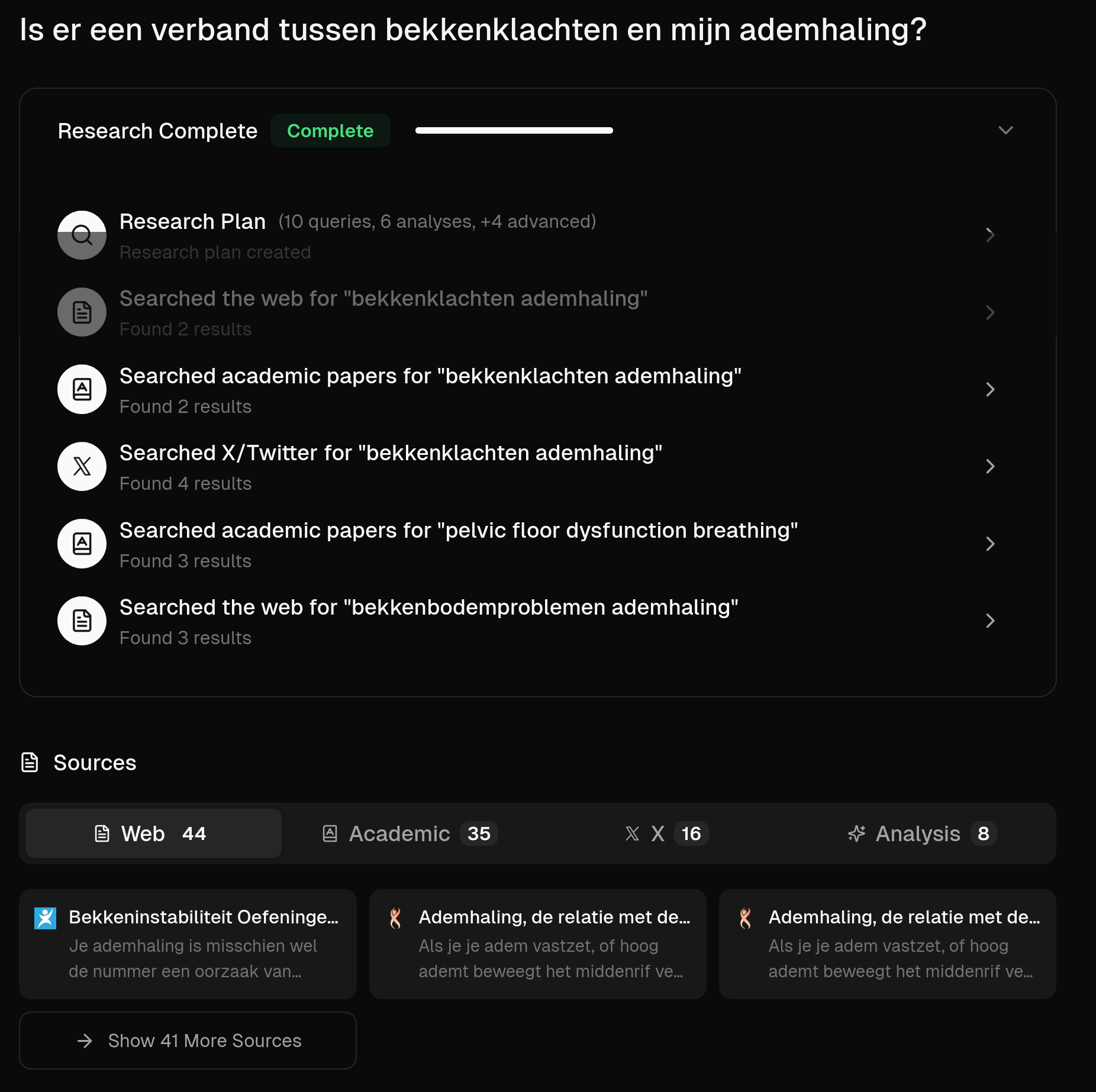Viewport: 1096px width, 1092px height.
Task: Collapse the Research Complete panel
Action: [x=1005, y=130]
